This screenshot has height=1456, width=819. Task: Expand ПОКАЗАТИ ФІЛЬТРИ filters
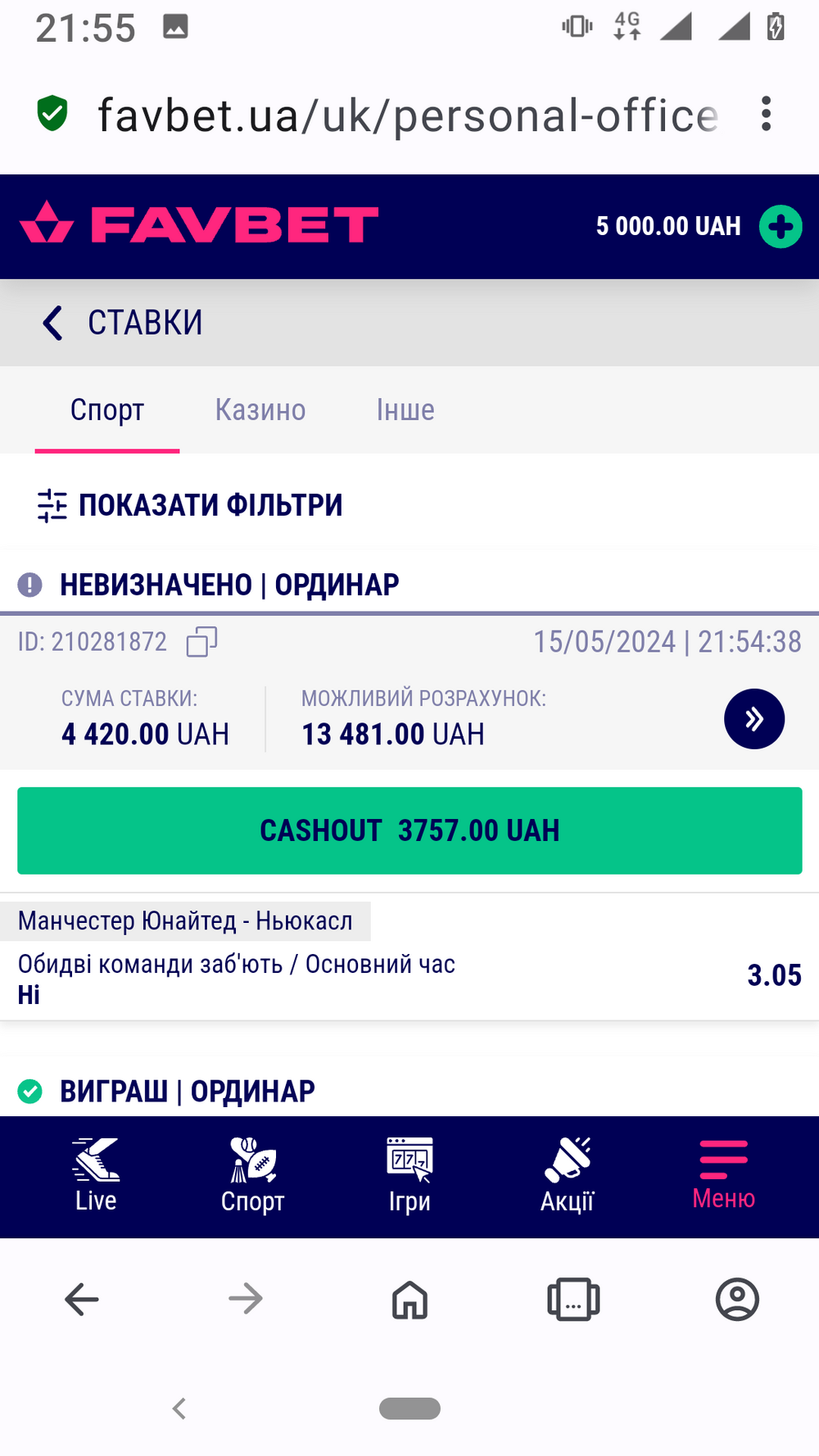tap(190, 505)
